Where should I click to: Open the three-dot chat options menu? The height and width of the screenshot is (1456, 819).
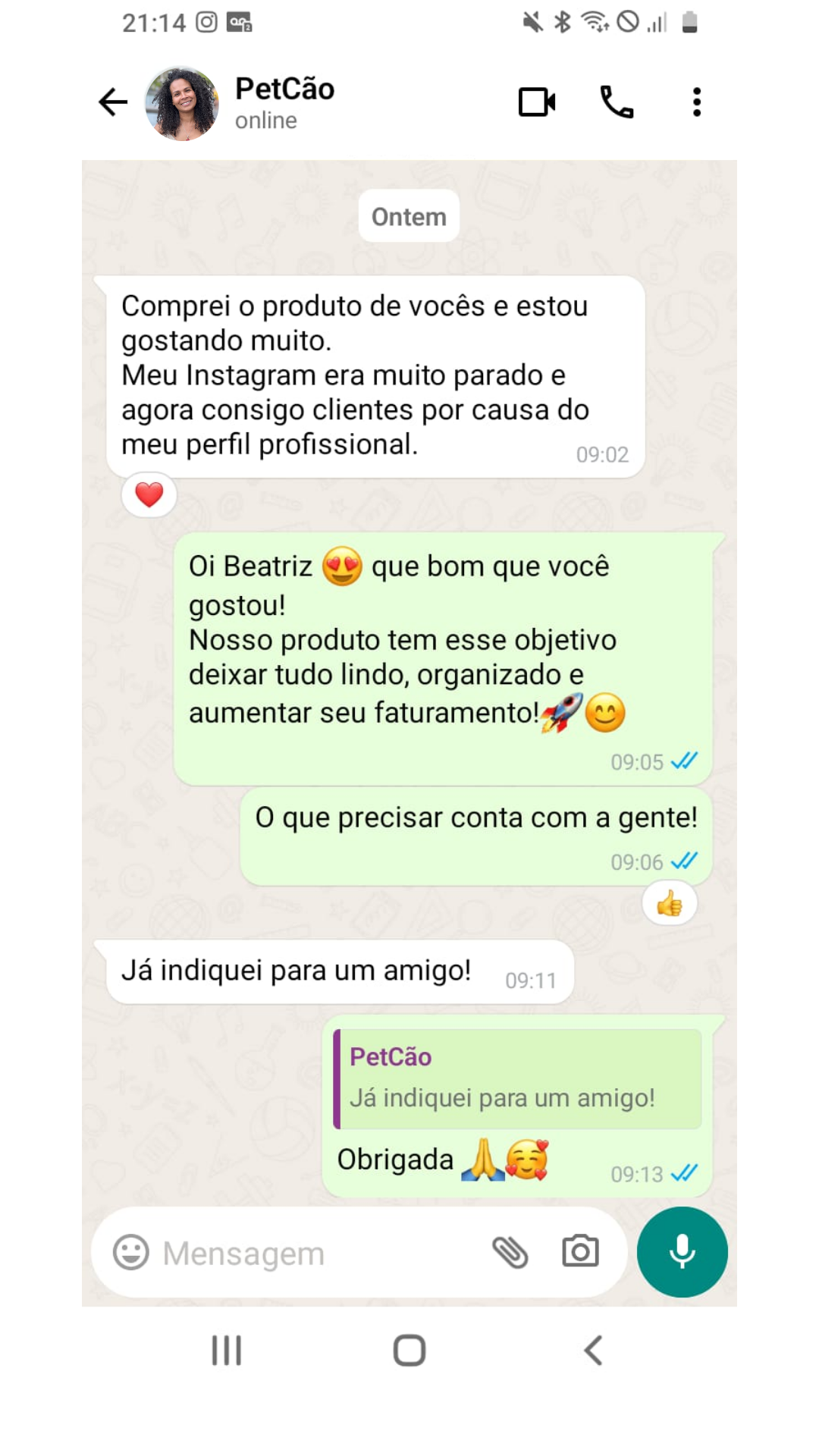coord(695,101)
